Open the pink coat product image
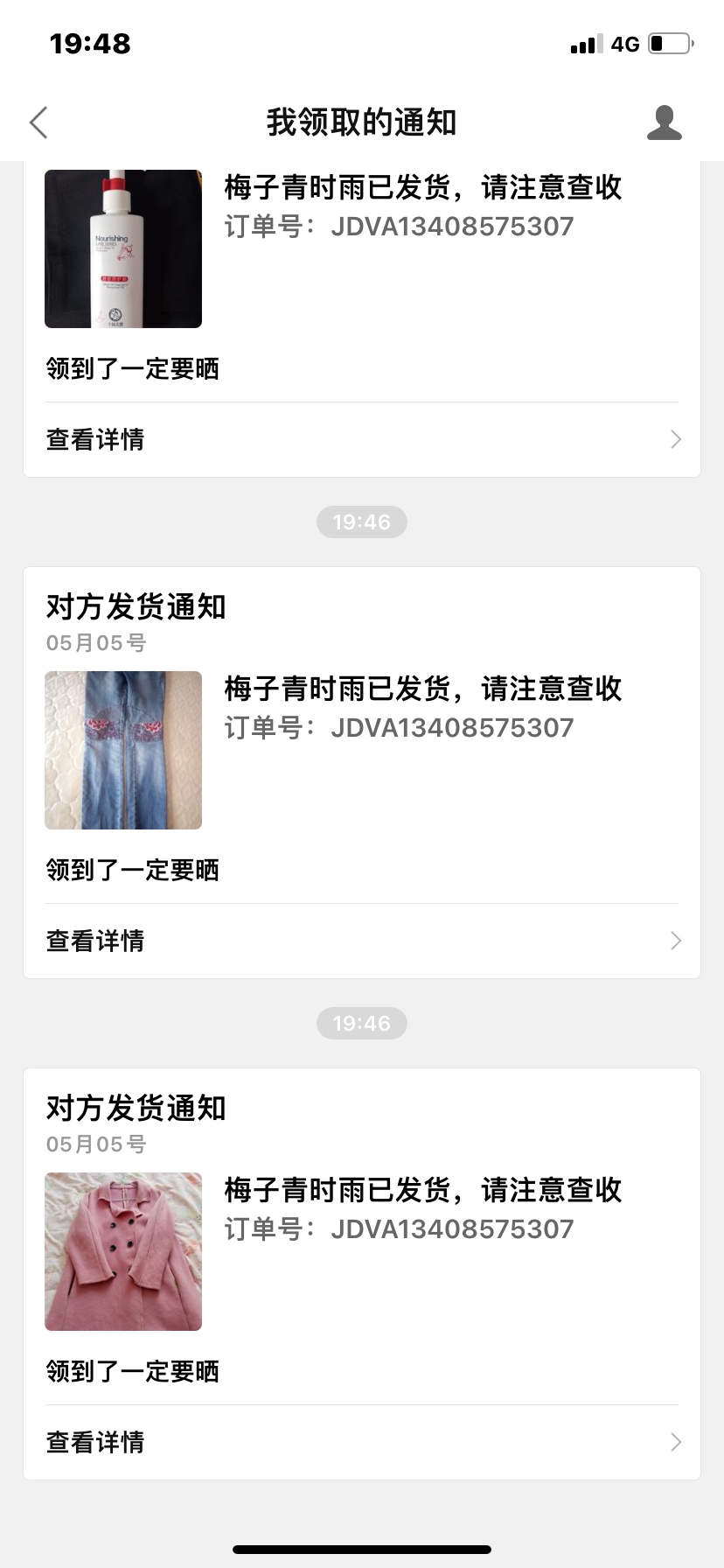The width and height of the screenshot is (724, 1568). pyautogui.click(x=123, y=1251)
